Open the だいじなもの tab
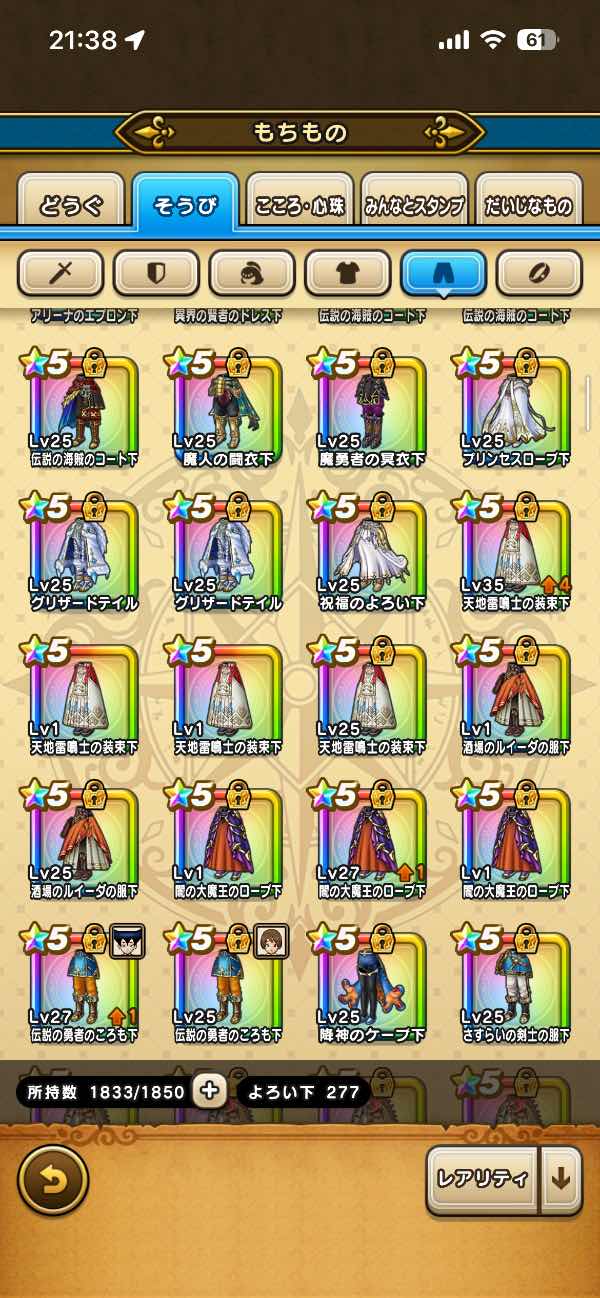Screen dimensions: 600x1298 pos(528,206)
